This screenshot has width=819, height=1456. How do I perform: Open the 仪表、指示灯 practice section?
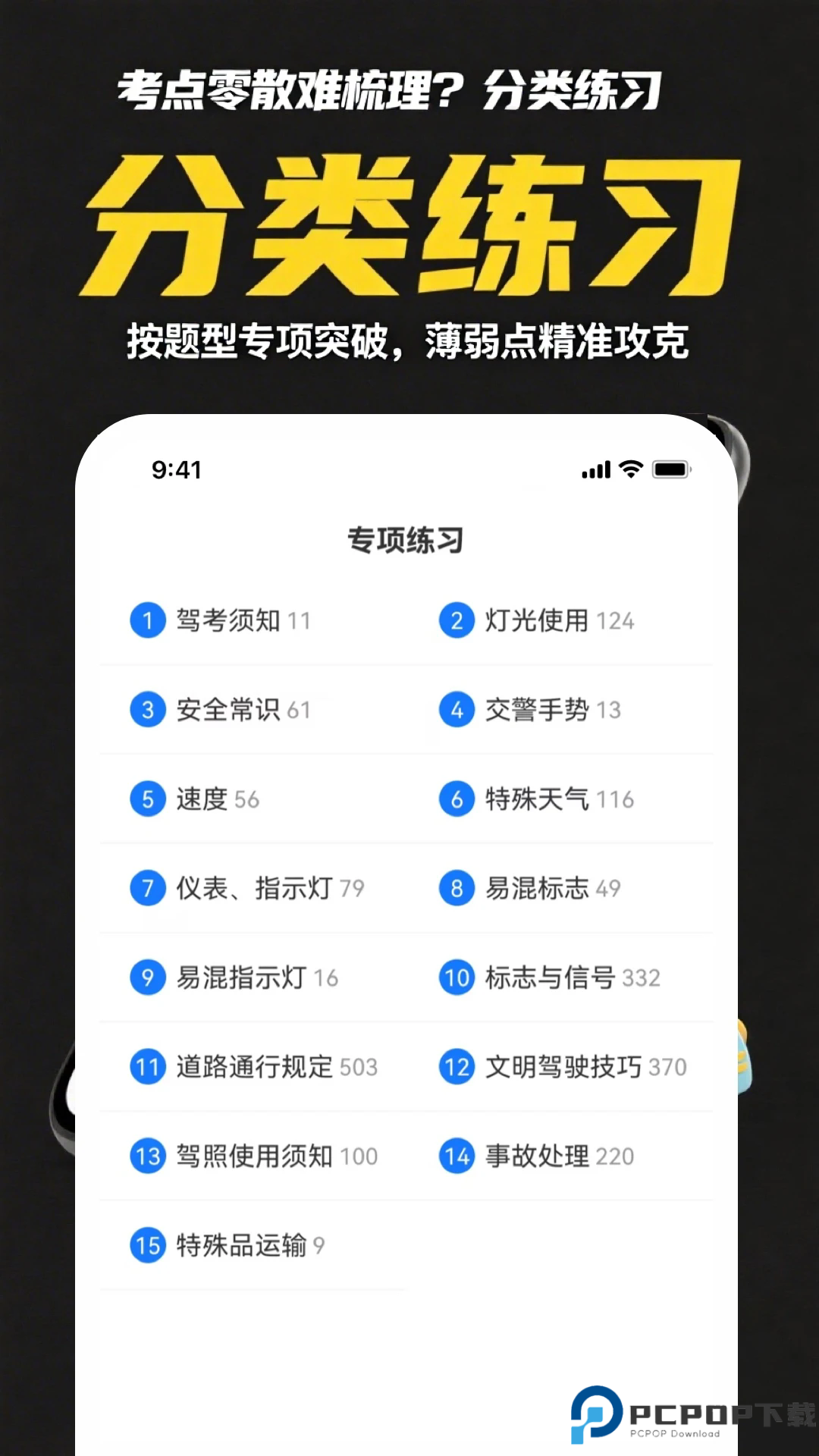click(x=250, y=887)
